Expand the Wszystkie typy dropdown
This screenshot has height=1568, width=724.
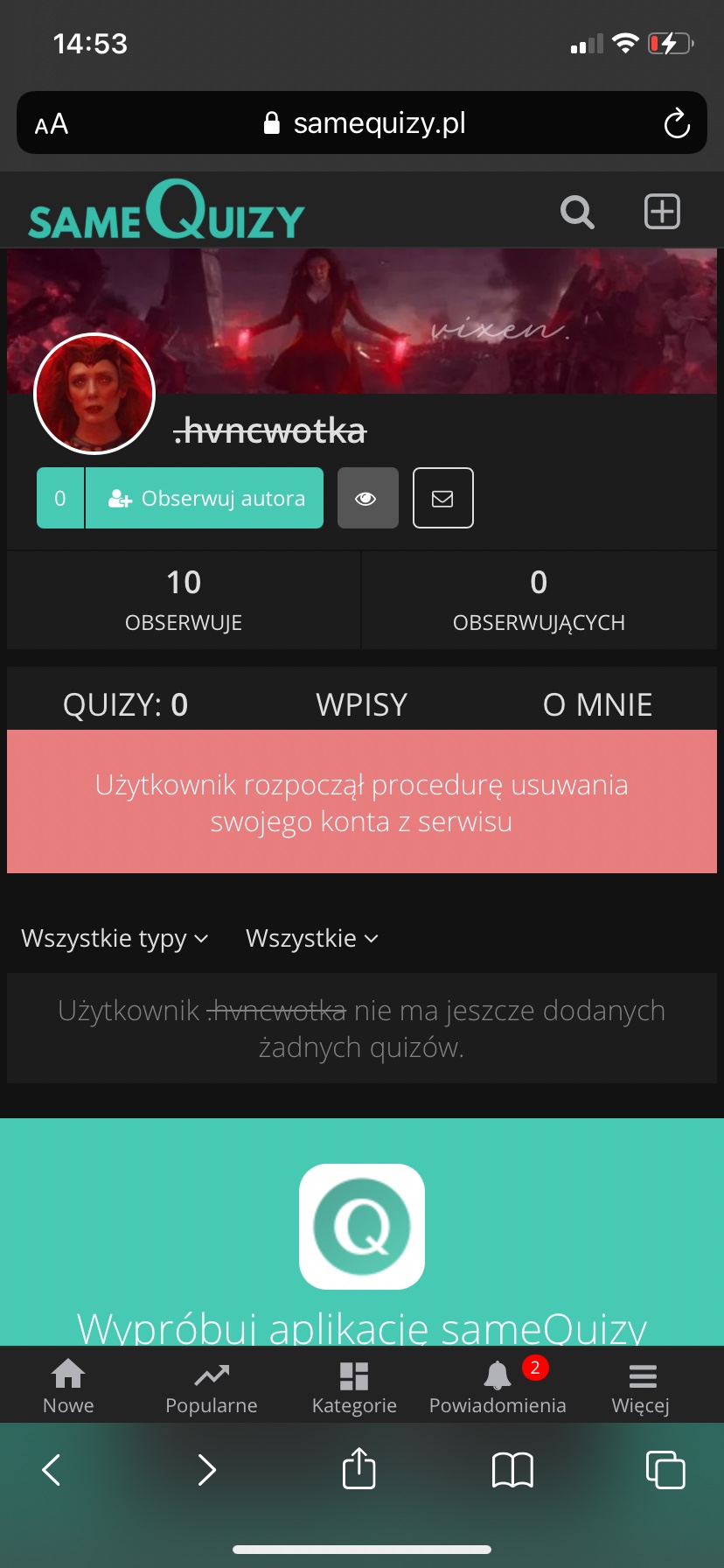tap(115, 938)
